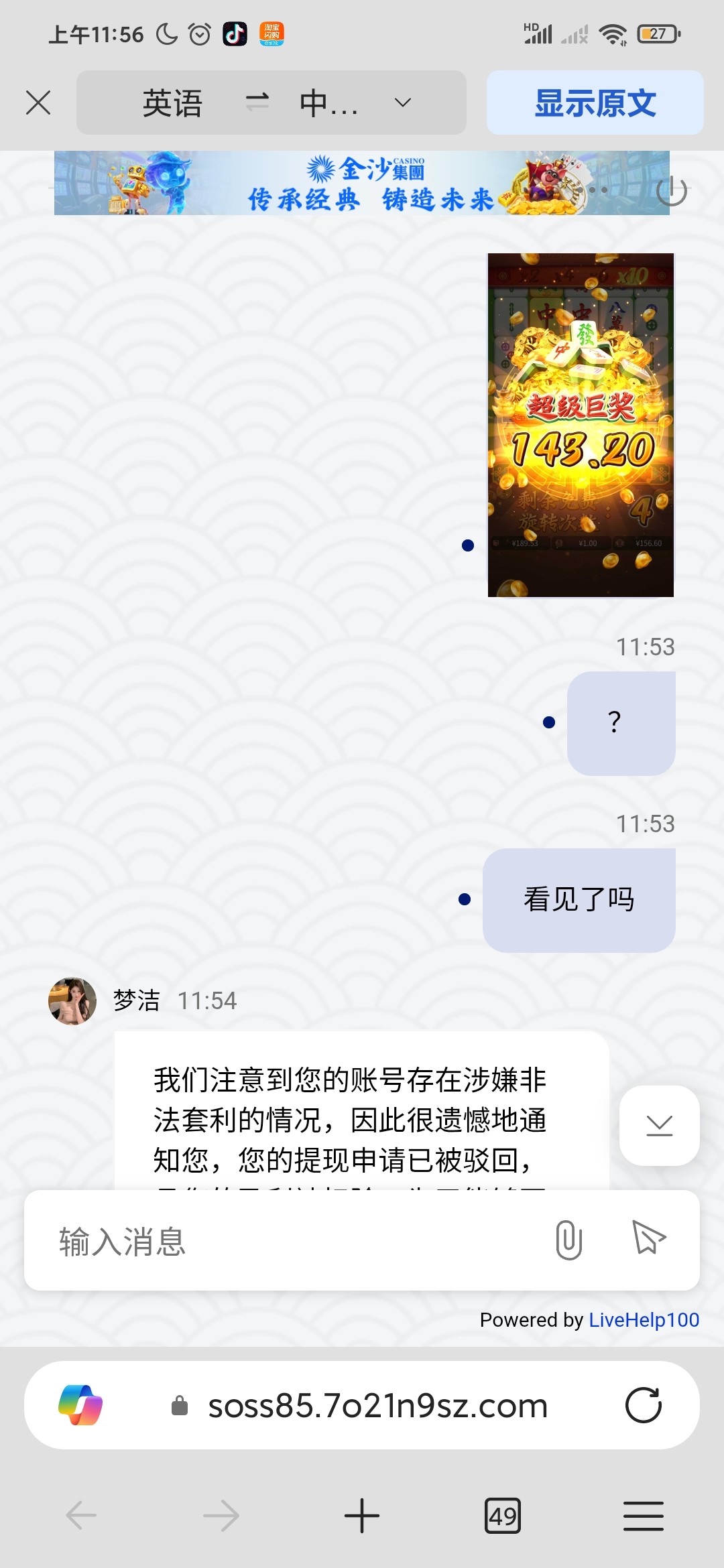Tap the page refresh icon
This screenshot has height=1568, width=724.
(x=643, y=1405)
